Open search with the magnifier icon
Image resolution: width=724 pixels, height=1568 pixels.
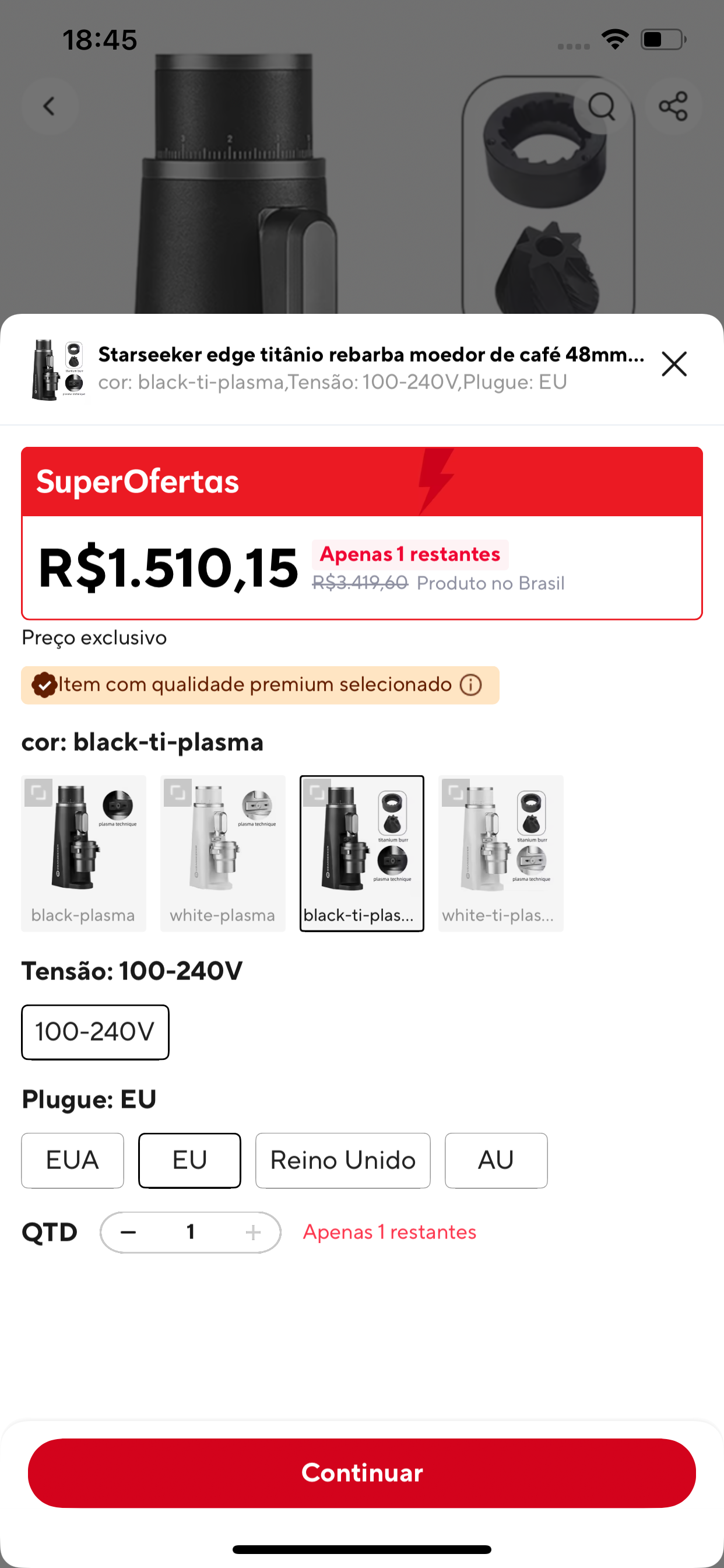pyautogui.click(x=602, y=107)
